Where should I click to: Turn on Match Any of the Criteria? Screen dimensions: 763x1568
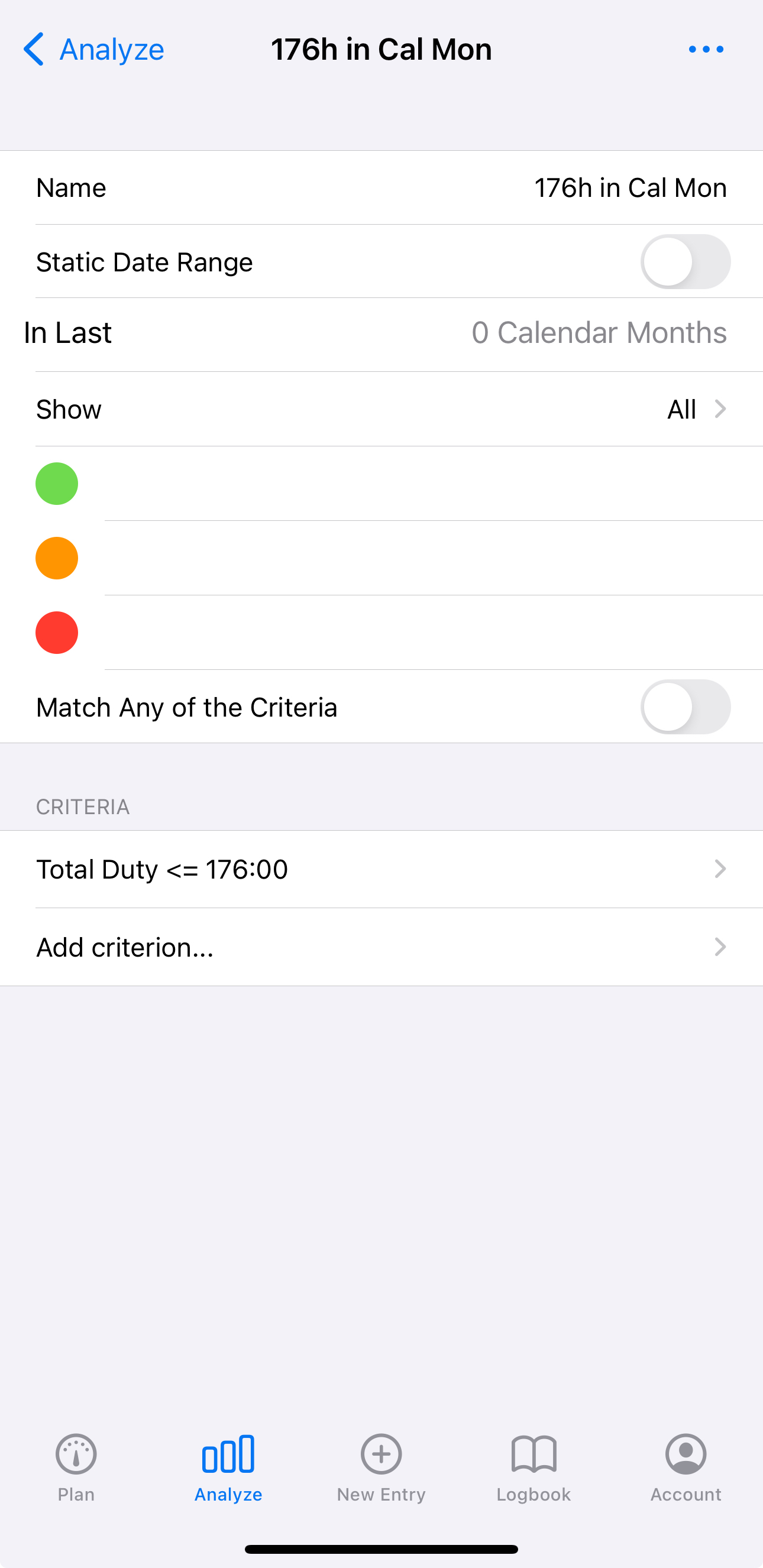[685, 707]
